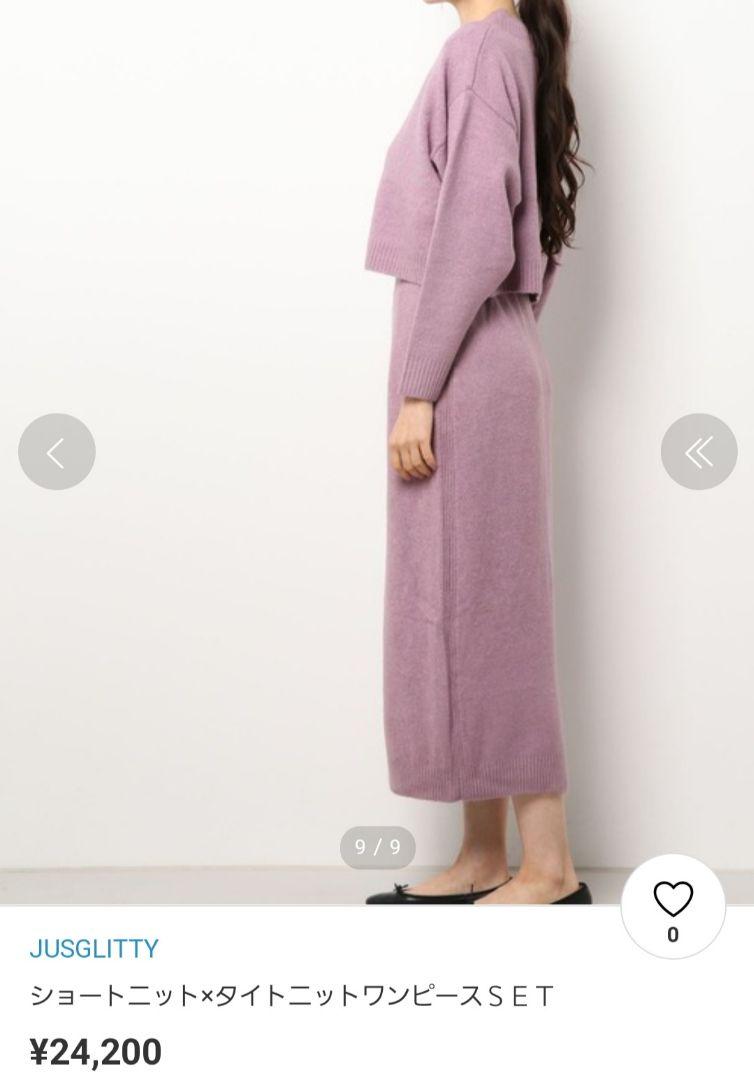This screenshot has height=1080, width=754.
Task: Open the JUSGLITTY brand link
Action: pyautogui.click(x=94, y=948)
